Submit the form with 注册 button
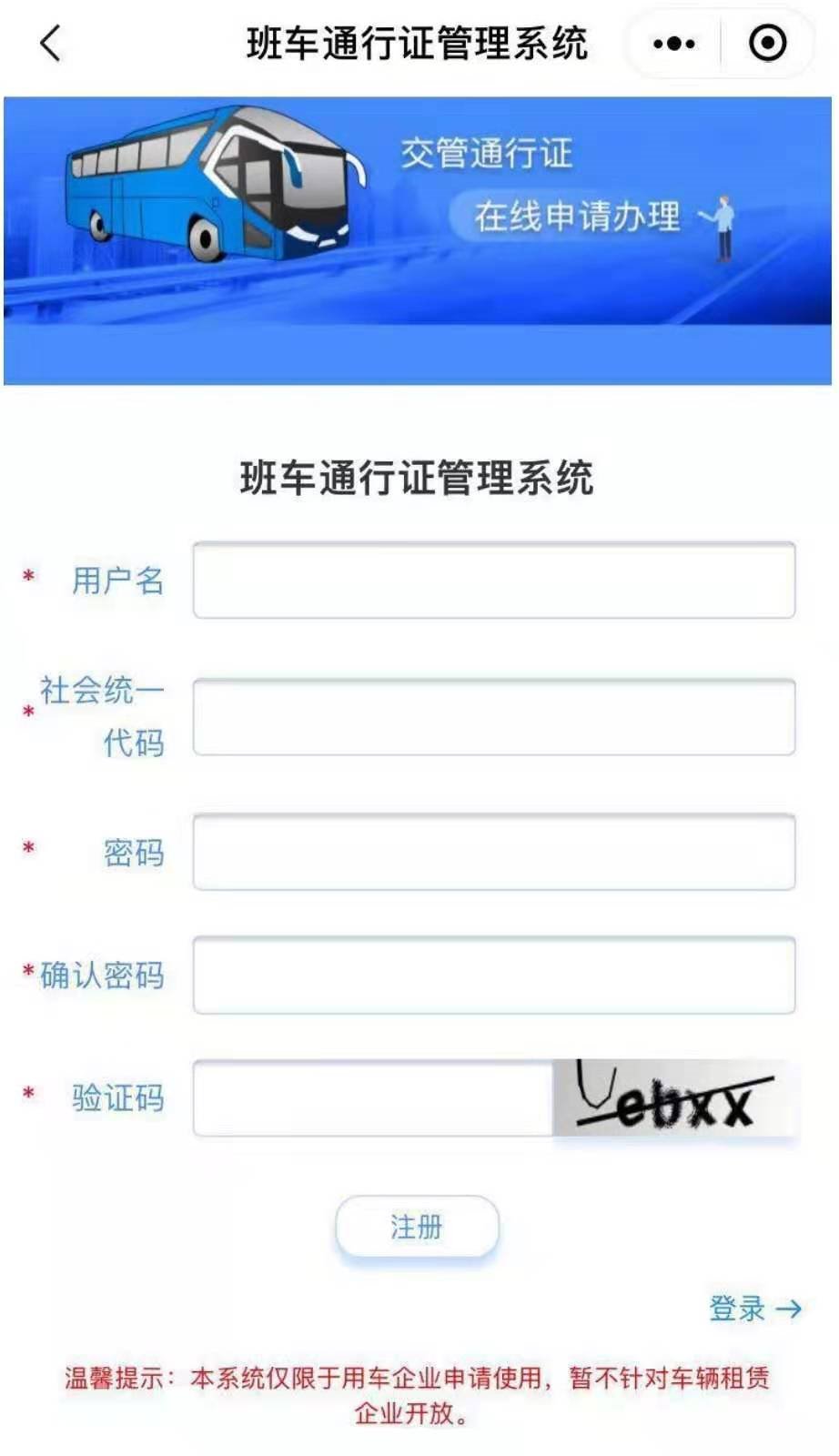This screenshot has width=839, height=1456. [417, 1227]
